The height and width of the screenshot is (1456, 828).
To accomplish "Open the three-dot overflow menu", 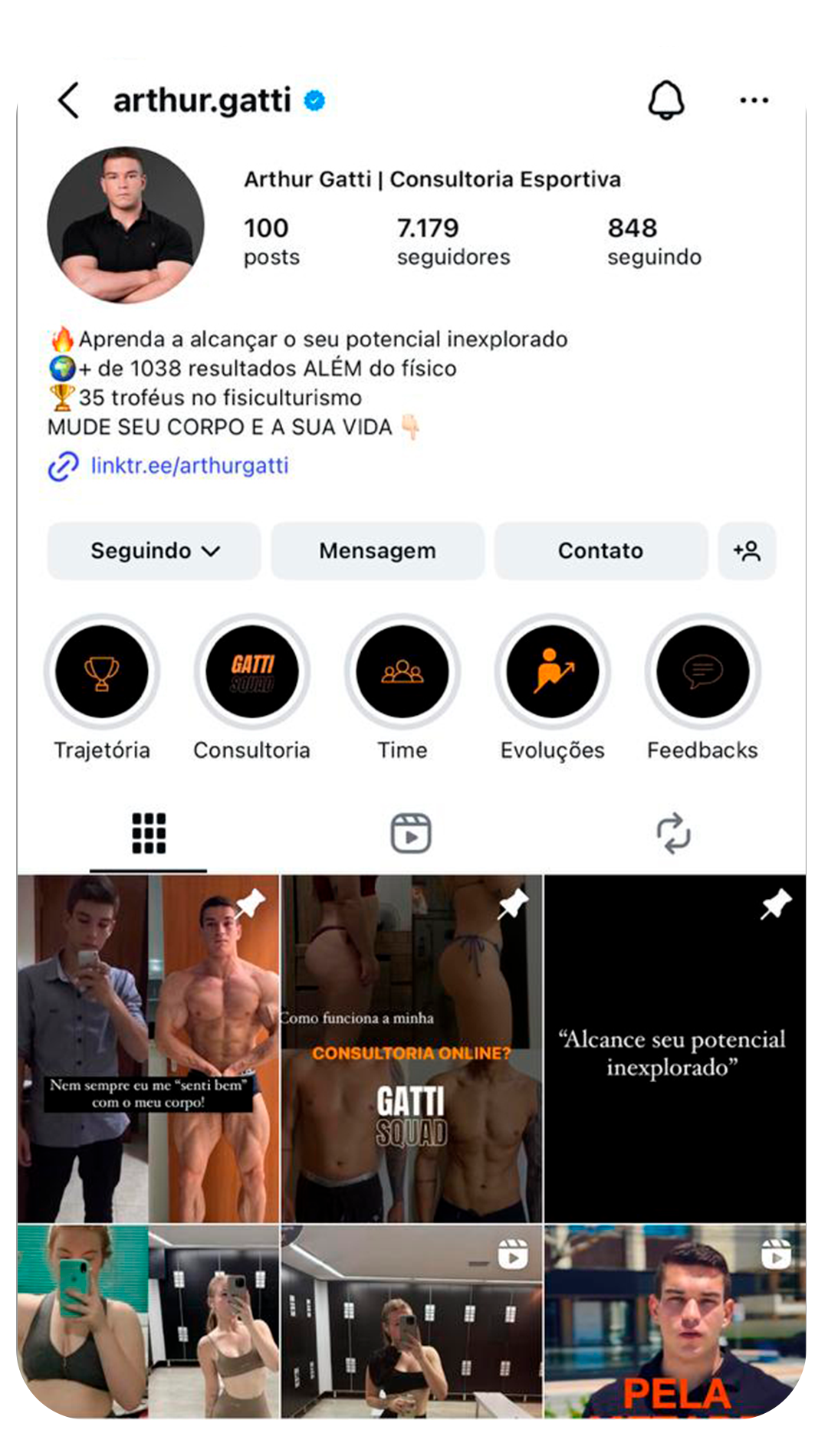I will point(754,100).
